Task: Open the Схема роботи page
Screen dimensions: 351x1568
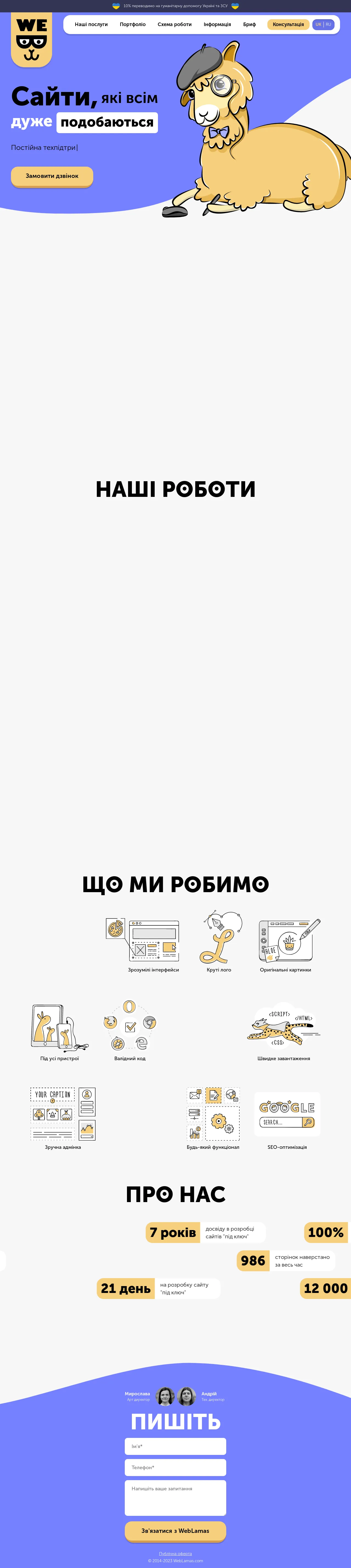Action: click(x=175, y=24)
